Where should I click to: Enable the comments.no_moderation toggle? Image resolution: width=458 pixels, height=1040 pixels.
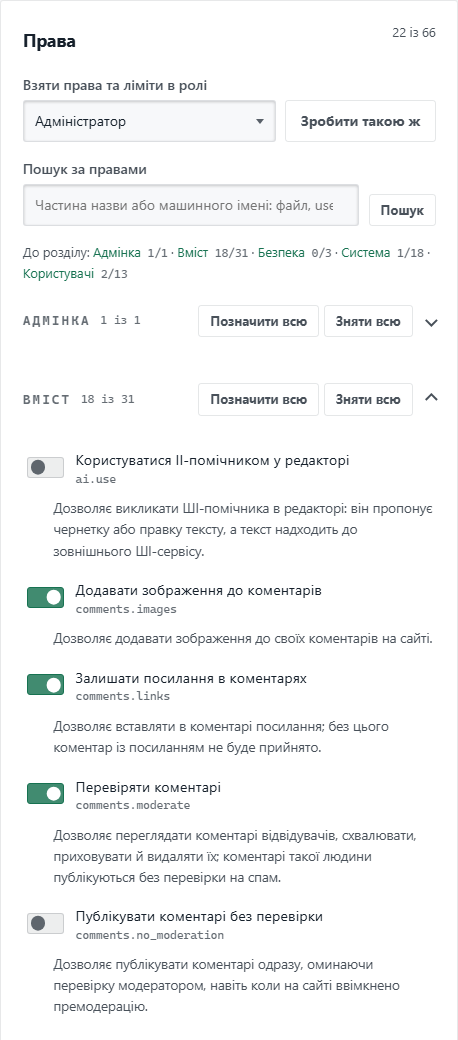[x=46, y=923]
